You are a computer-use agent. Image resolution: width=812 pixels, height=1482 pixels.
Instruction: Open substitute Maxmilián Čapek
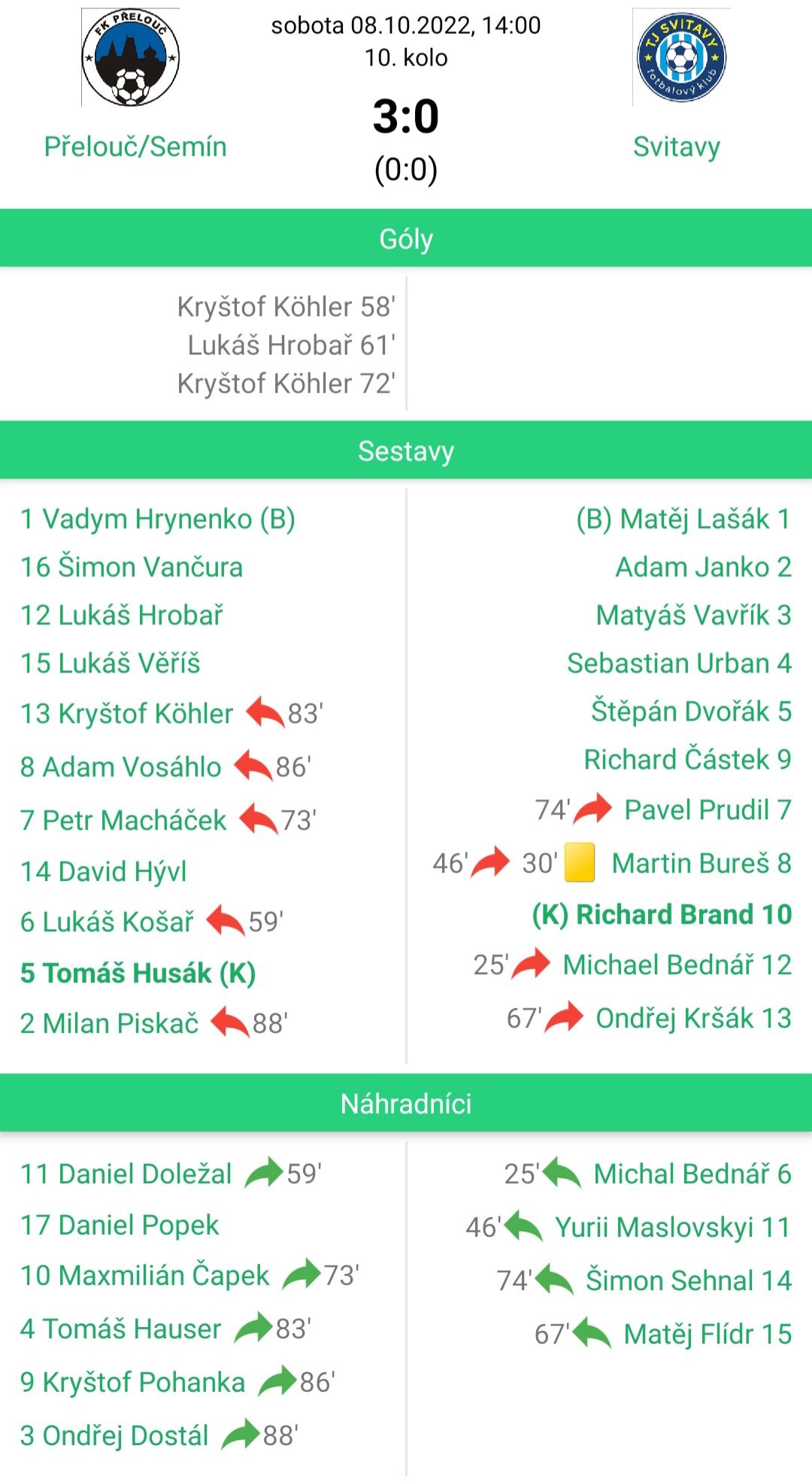pos(144,1276)
